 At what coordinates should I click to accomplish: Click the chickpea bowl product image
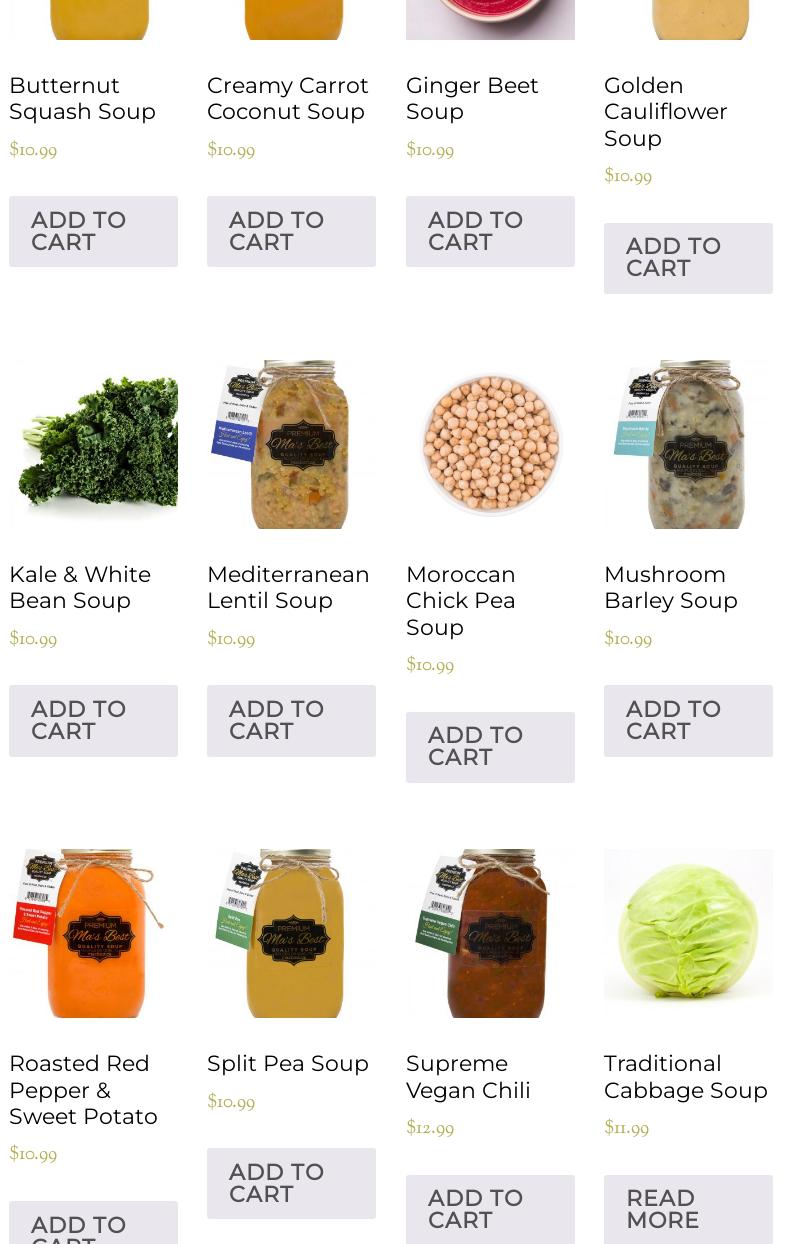click(x=490, y=443)
